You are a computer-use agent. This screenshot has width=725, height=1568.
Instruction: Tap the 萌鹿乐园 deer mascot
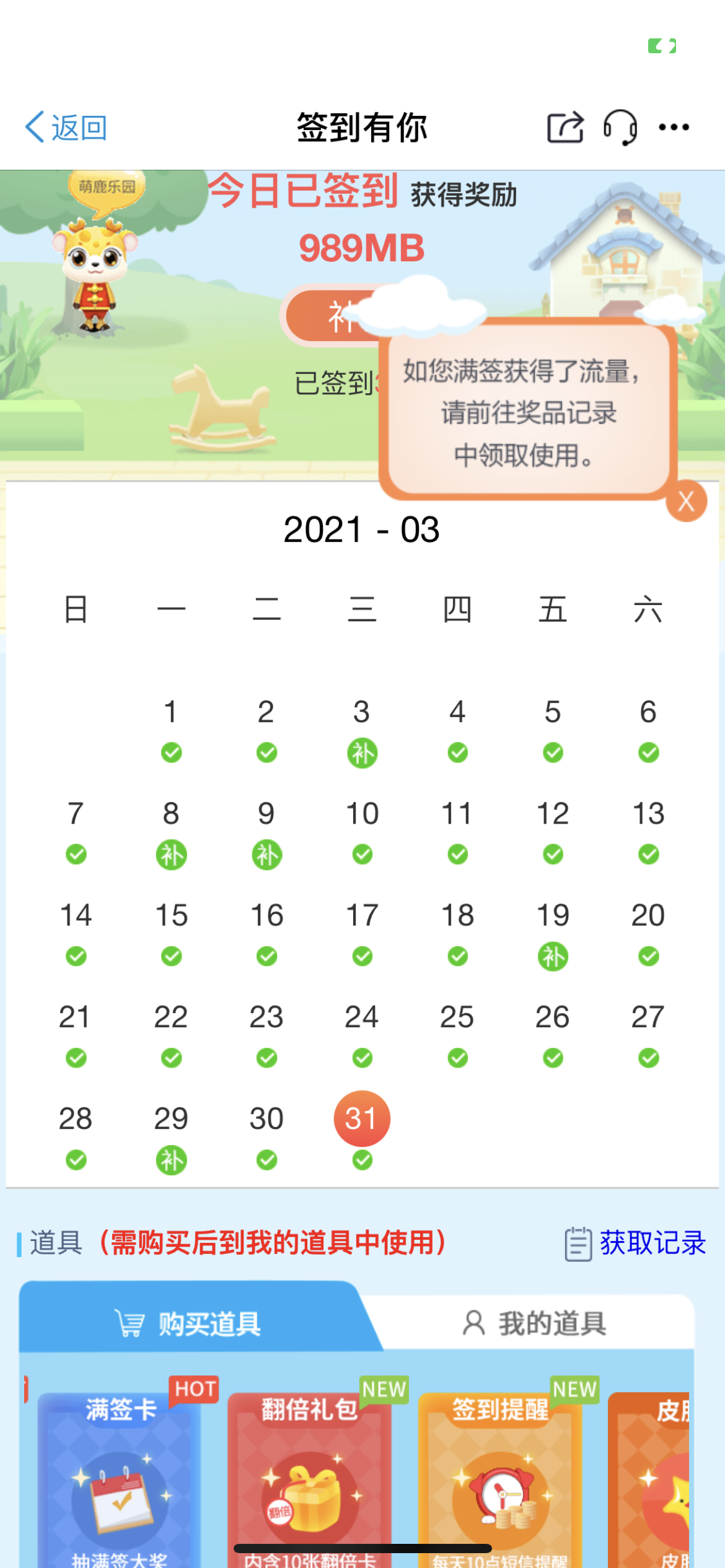click(x=95, y=272)
